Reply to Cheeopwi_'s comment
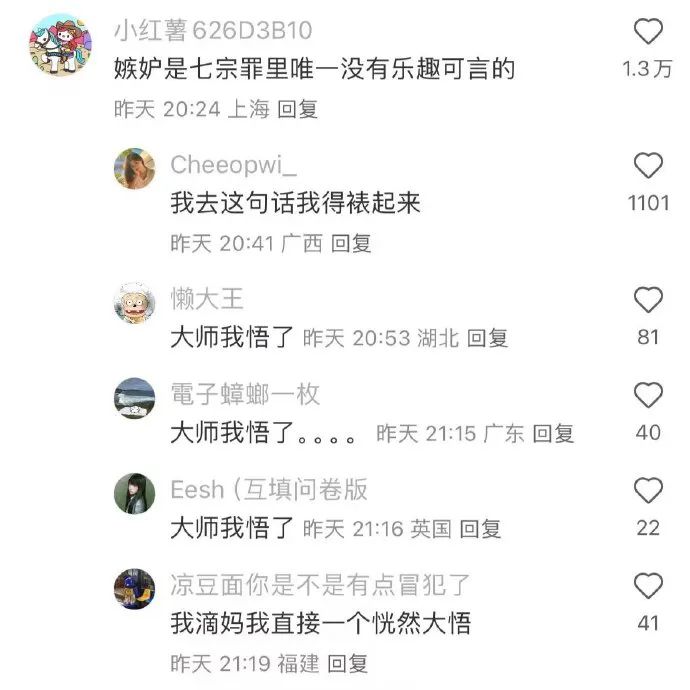This screenshot has width=690, height=690. pyautogui.click(x=351, y=243)
